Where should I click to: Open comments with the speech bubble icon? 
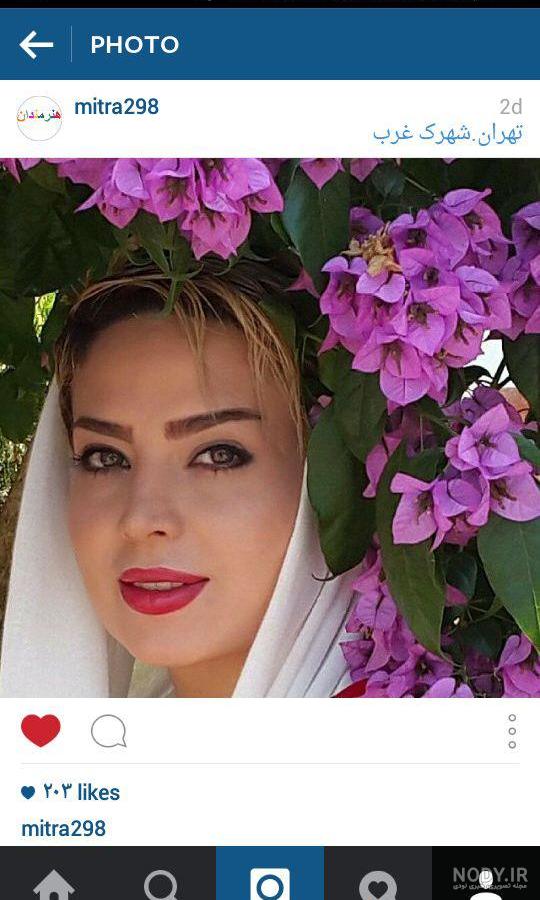click(x=108, y=731)
